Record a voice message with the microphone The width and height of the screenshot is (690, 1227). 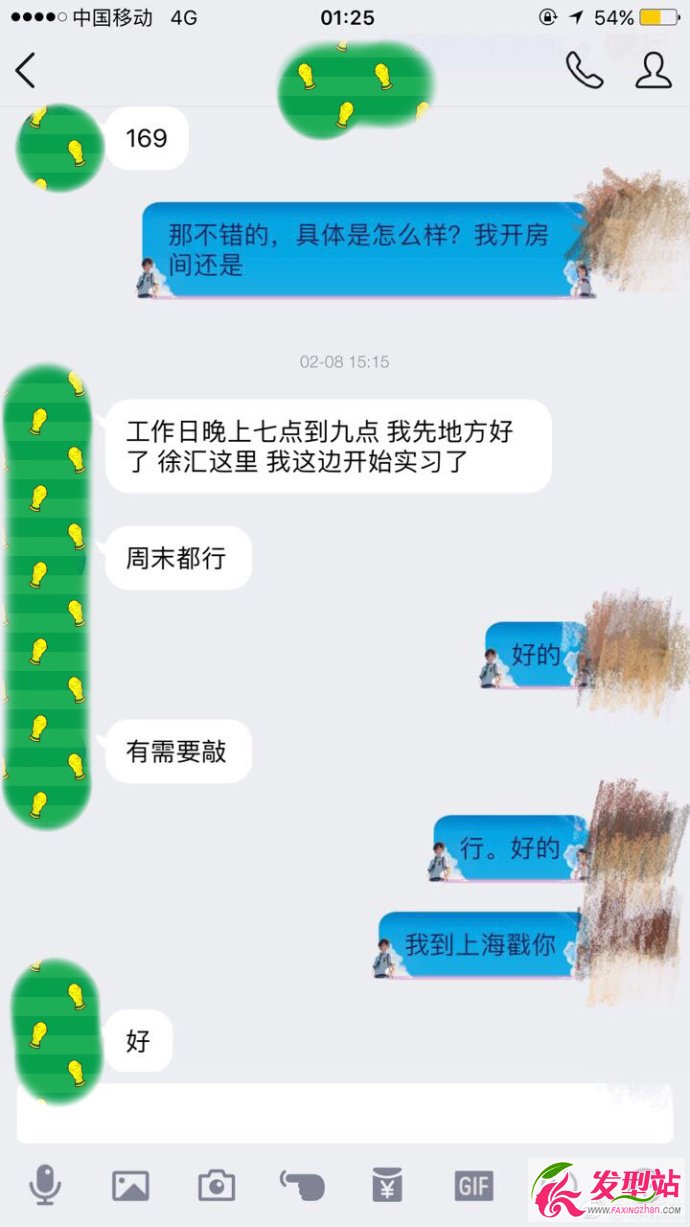[44, 1186]
